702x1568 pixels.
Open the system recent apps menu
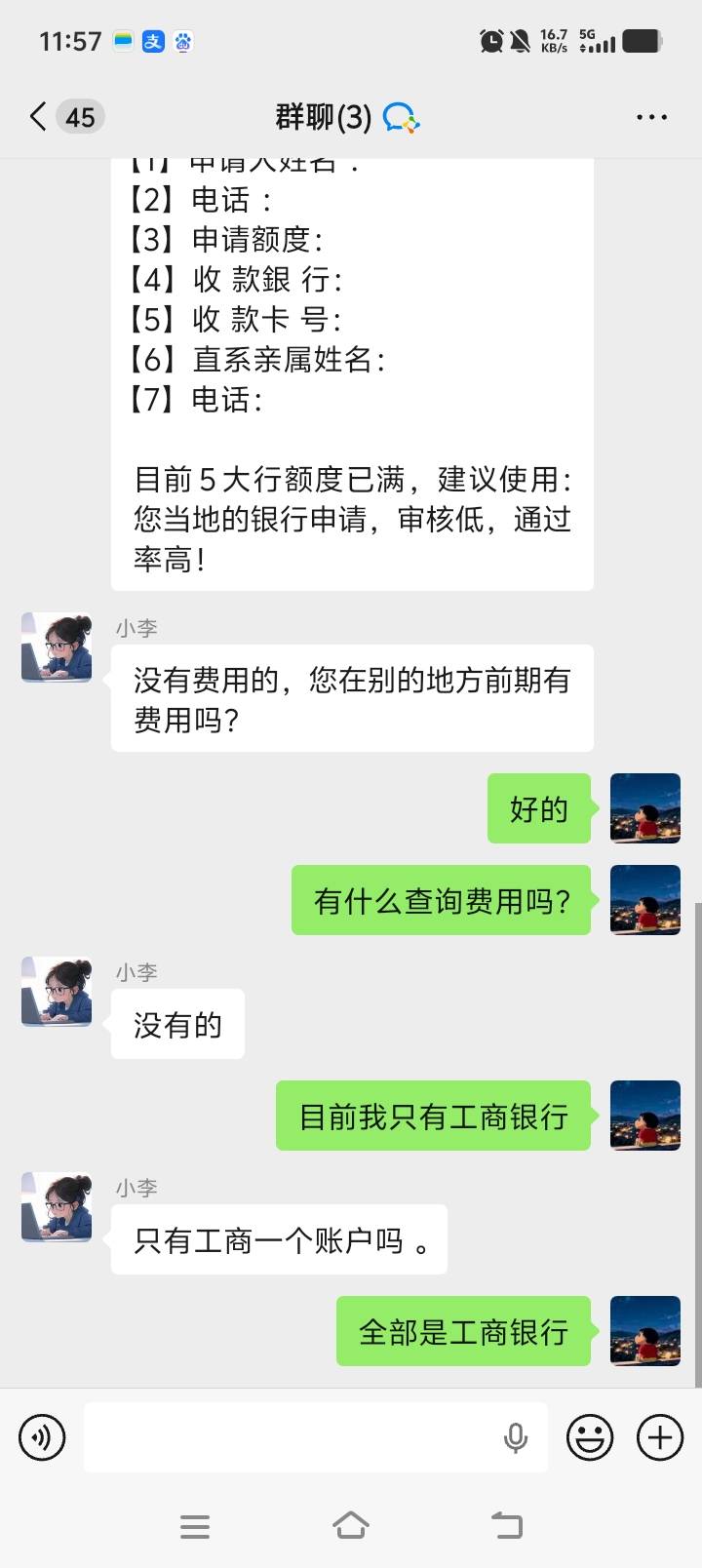click(195, 1526)
